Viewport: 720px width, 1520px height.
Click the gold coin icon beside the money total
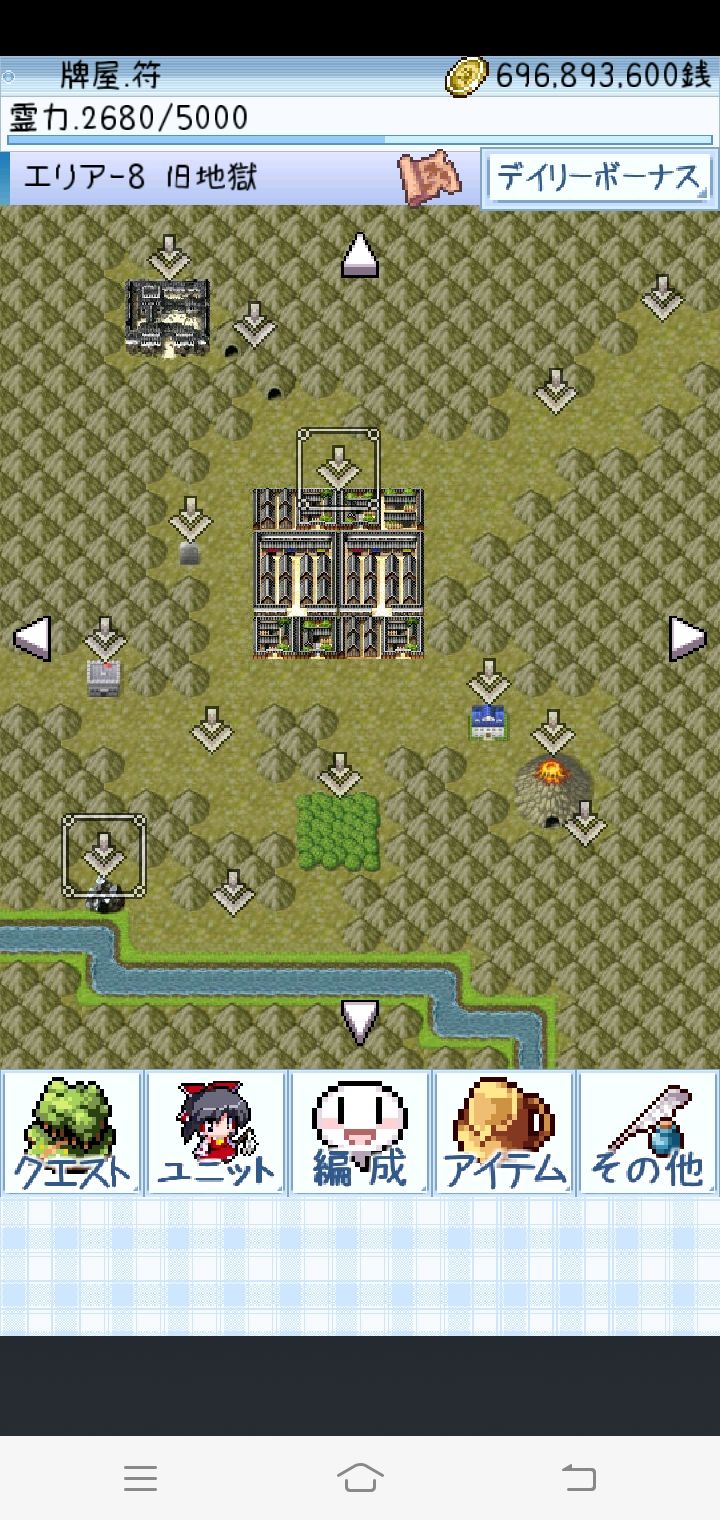(466, 75)
